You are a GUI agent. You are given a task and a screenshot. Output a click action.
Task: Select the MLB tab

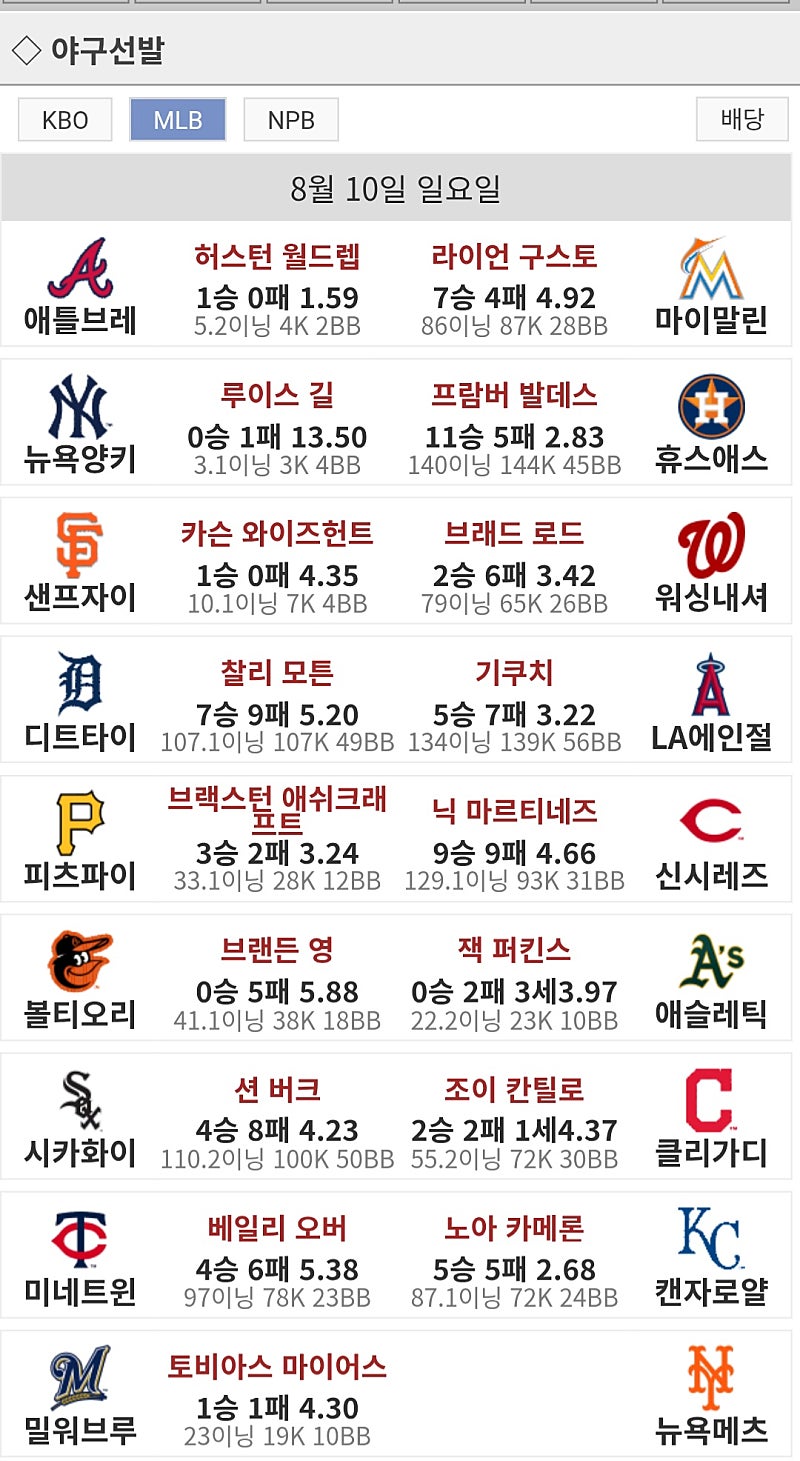click(178, 120)
